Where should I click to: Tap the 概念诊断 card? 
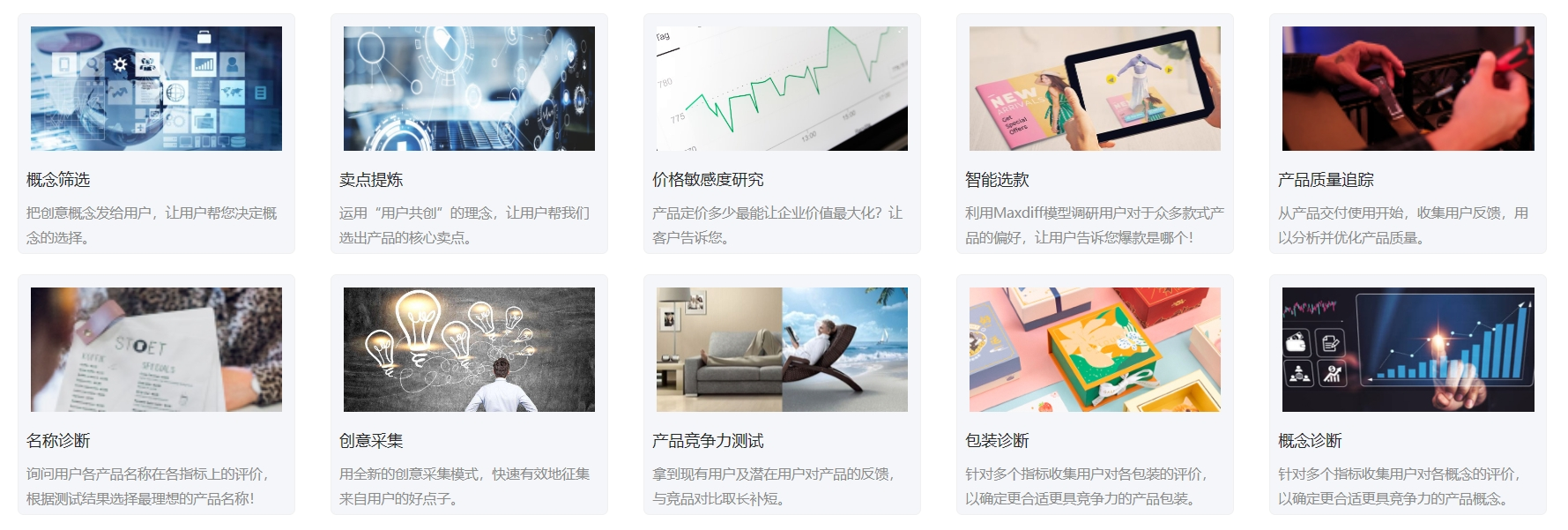(1408, 395)
